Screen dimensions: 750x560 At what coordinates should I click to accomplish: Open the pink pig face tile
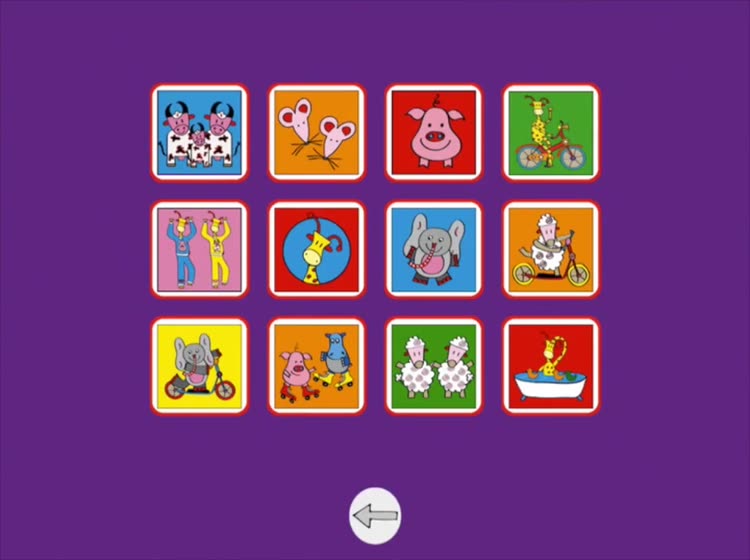433,132
